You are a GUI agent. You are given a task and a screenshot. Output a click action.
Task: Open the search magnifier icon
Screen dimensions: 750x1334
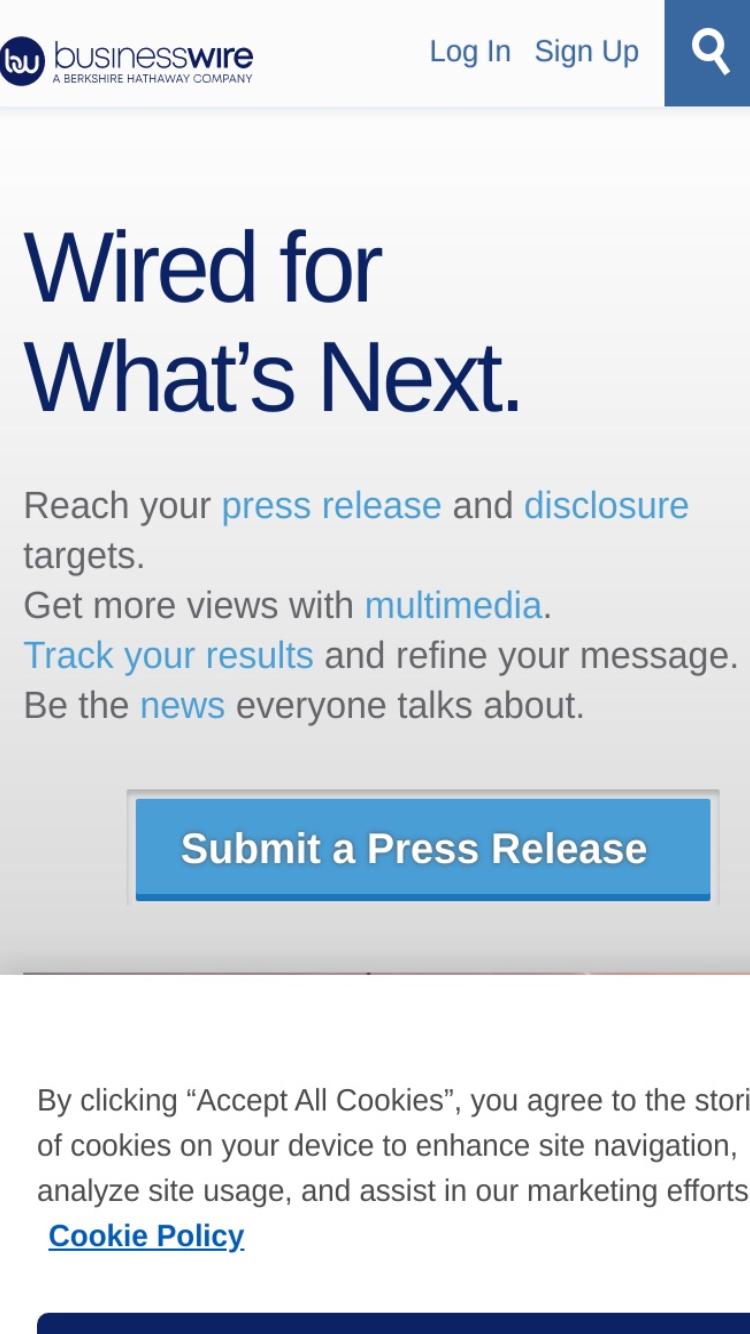(708, 52)
